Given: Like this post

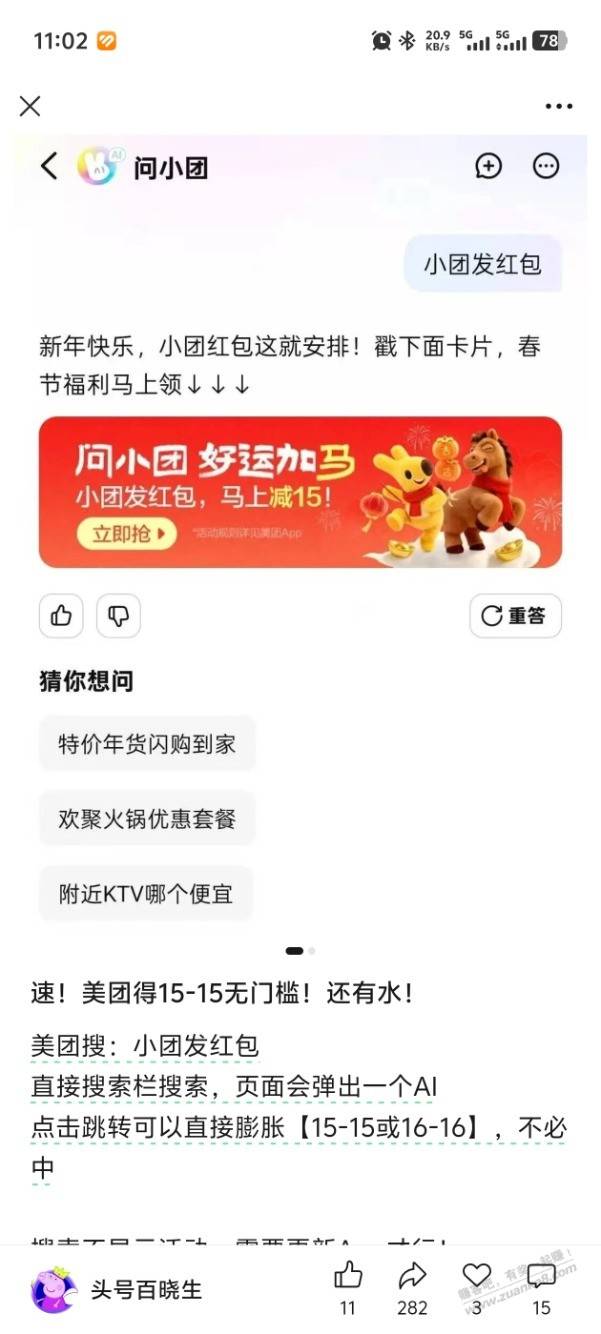Looking at the screenshot, I should pyautogui.click(x=348, y=1275).
